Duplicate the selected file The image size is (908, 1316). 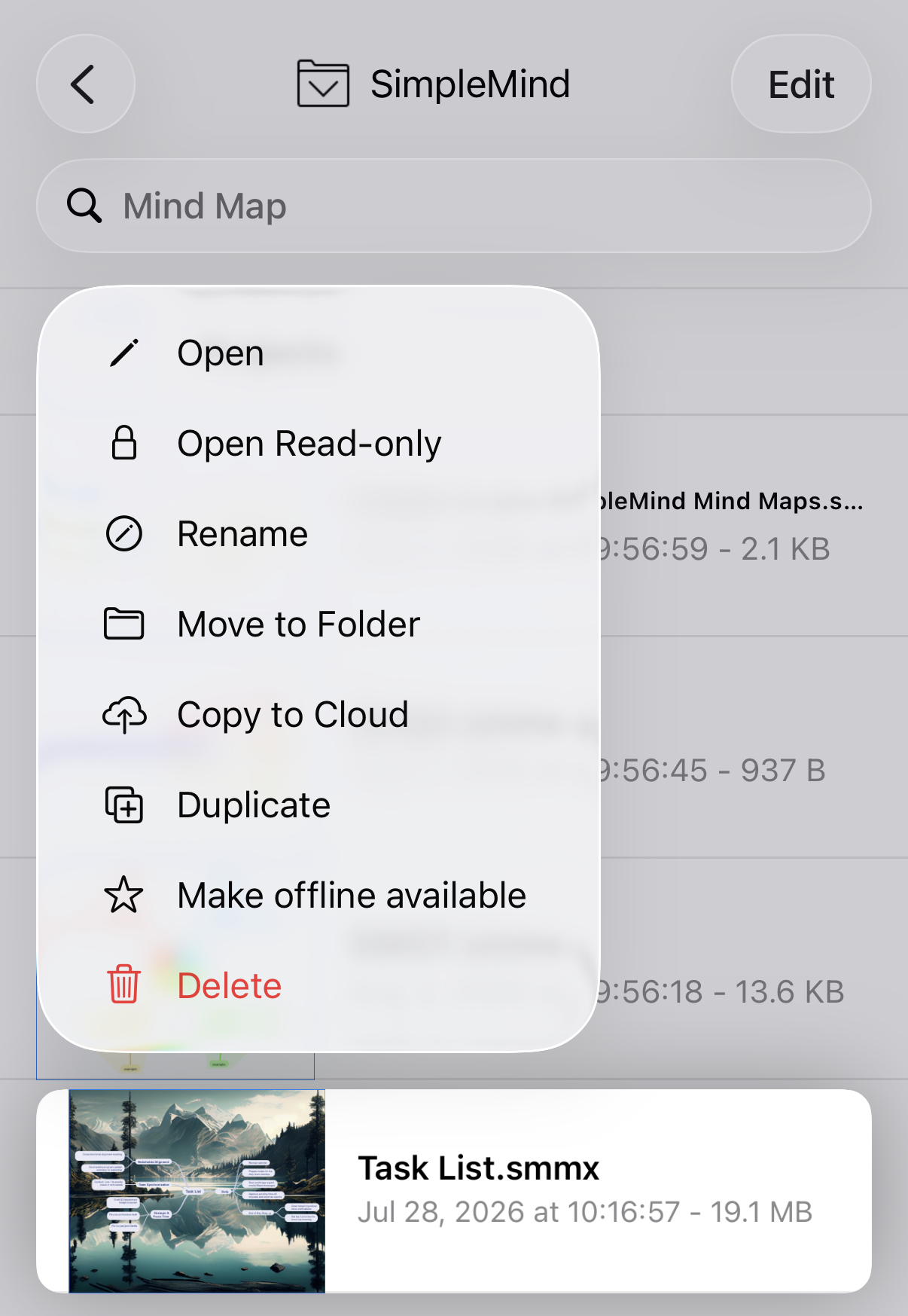[318, 805]
